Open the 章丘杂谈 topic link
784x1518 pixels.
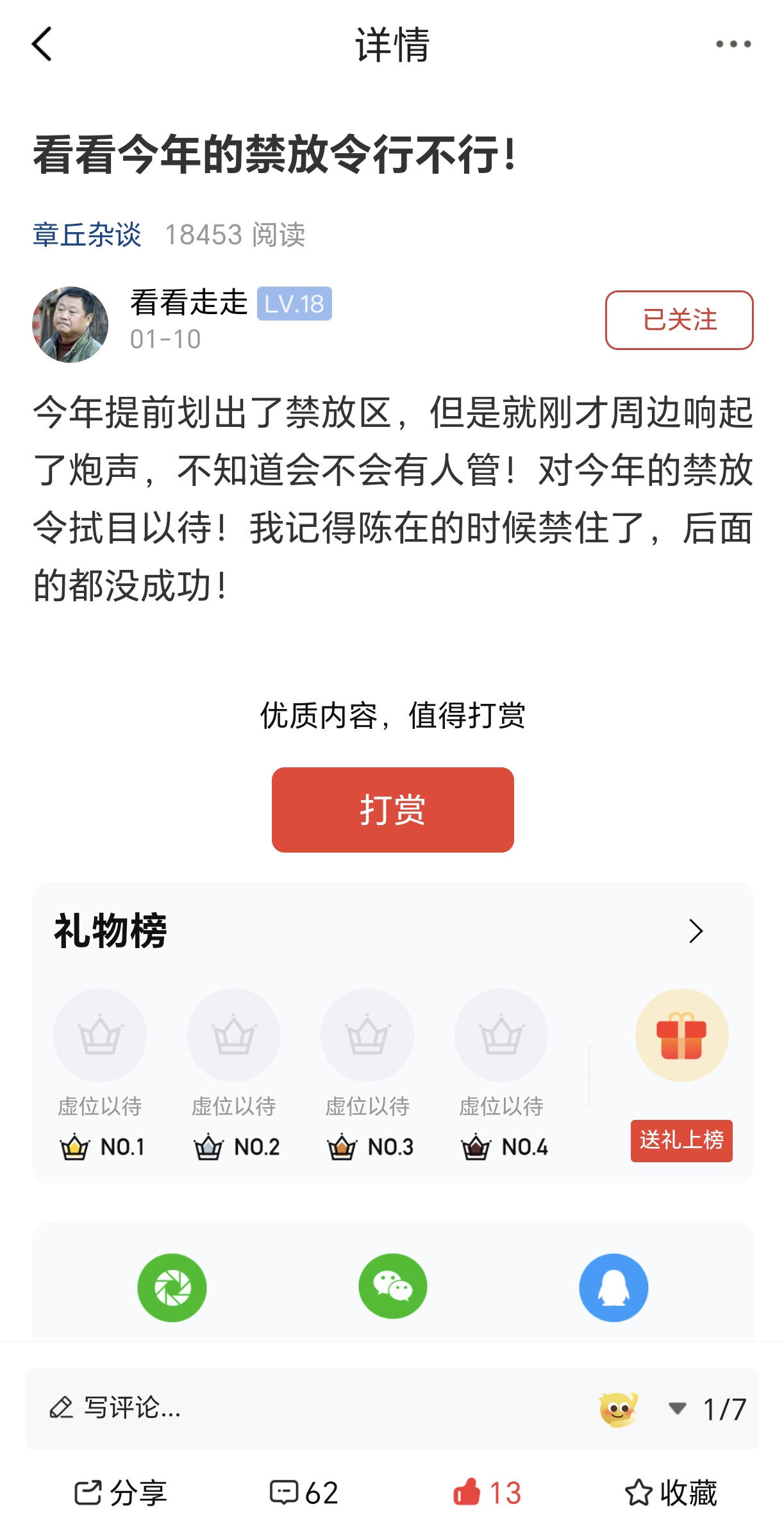(87, 235)
